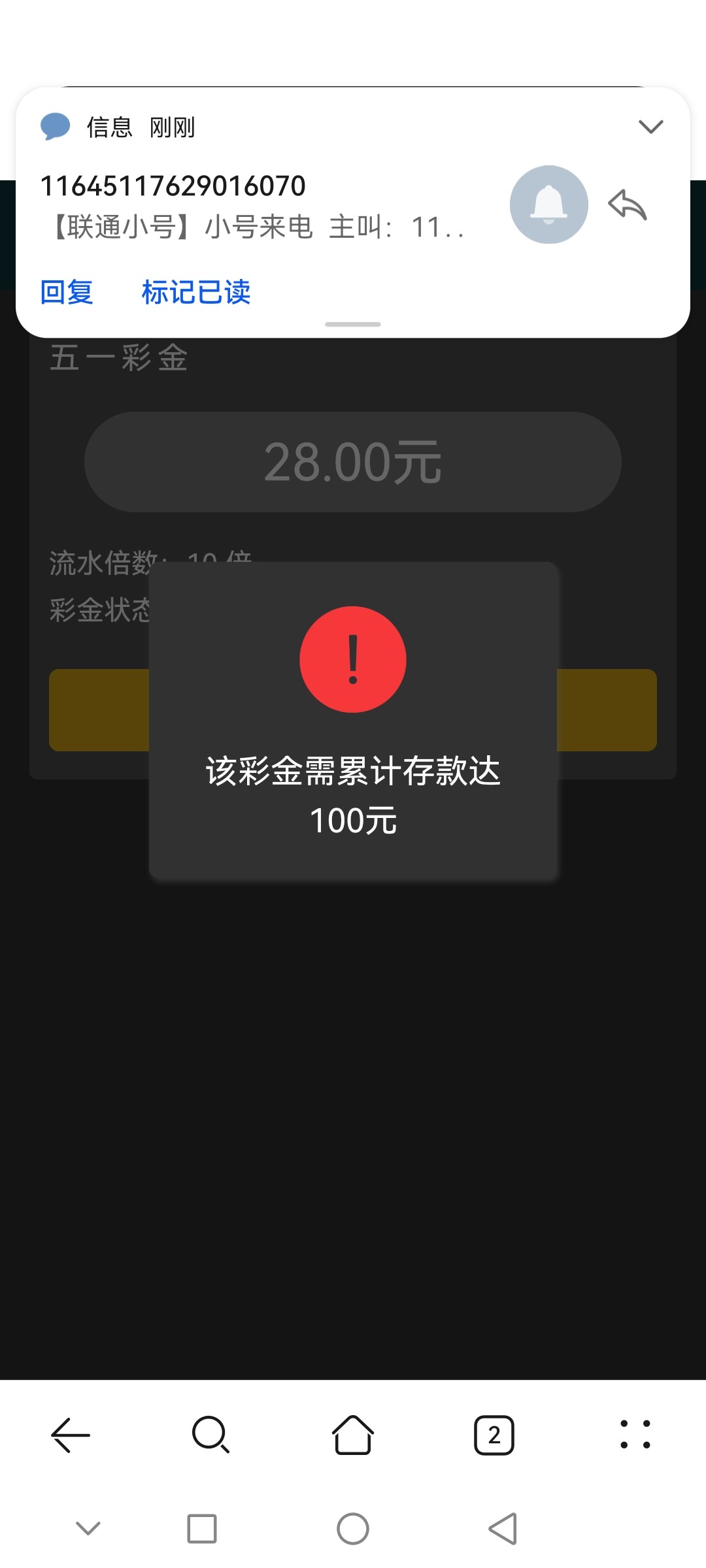The image size is (706, 1568).
Task: Open the browser four-dot menu
Action: coord(635,1435)
